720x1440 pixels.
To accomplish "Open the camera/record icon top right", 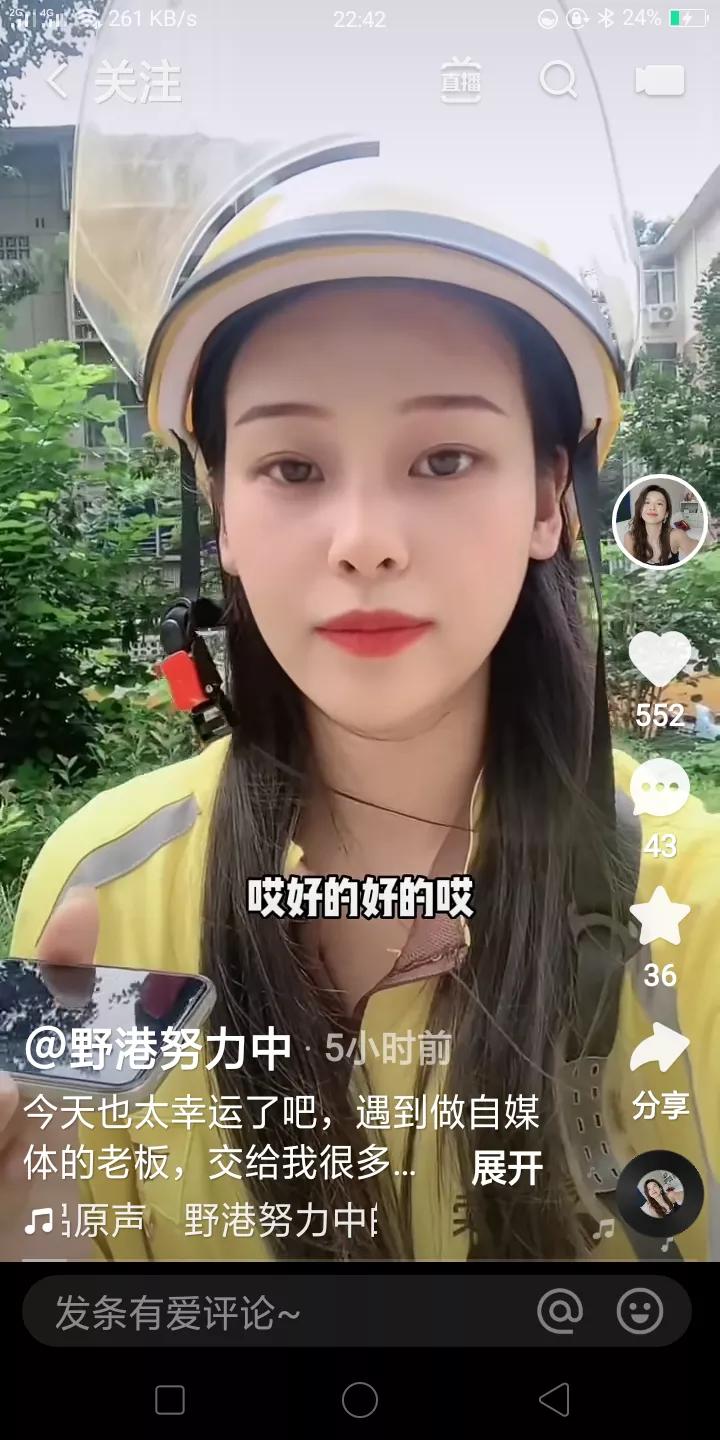I will tap(661, 82).
